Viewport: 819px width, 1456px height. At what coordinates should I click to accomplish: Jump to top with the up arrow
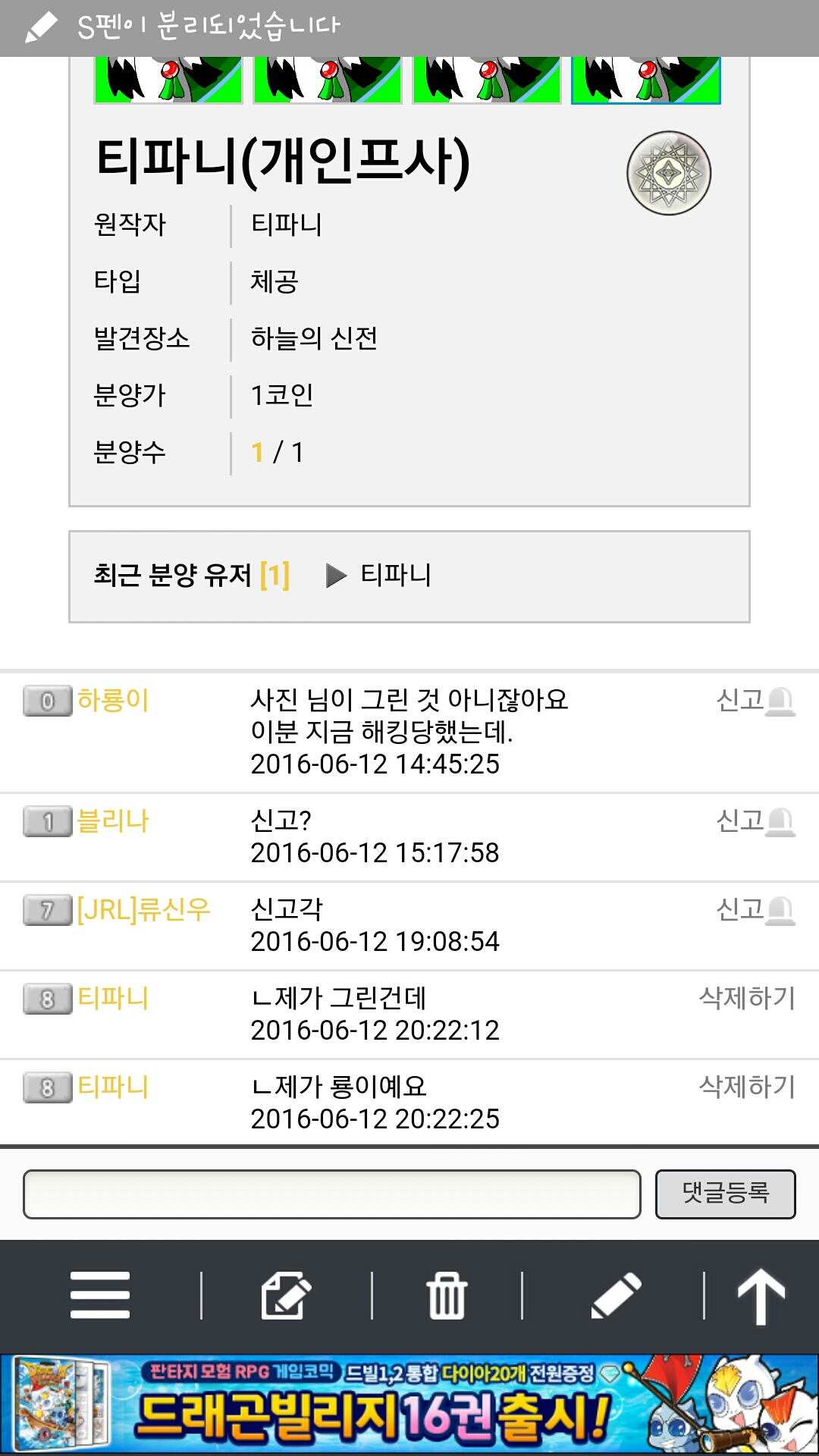[x=761, y=1296]
